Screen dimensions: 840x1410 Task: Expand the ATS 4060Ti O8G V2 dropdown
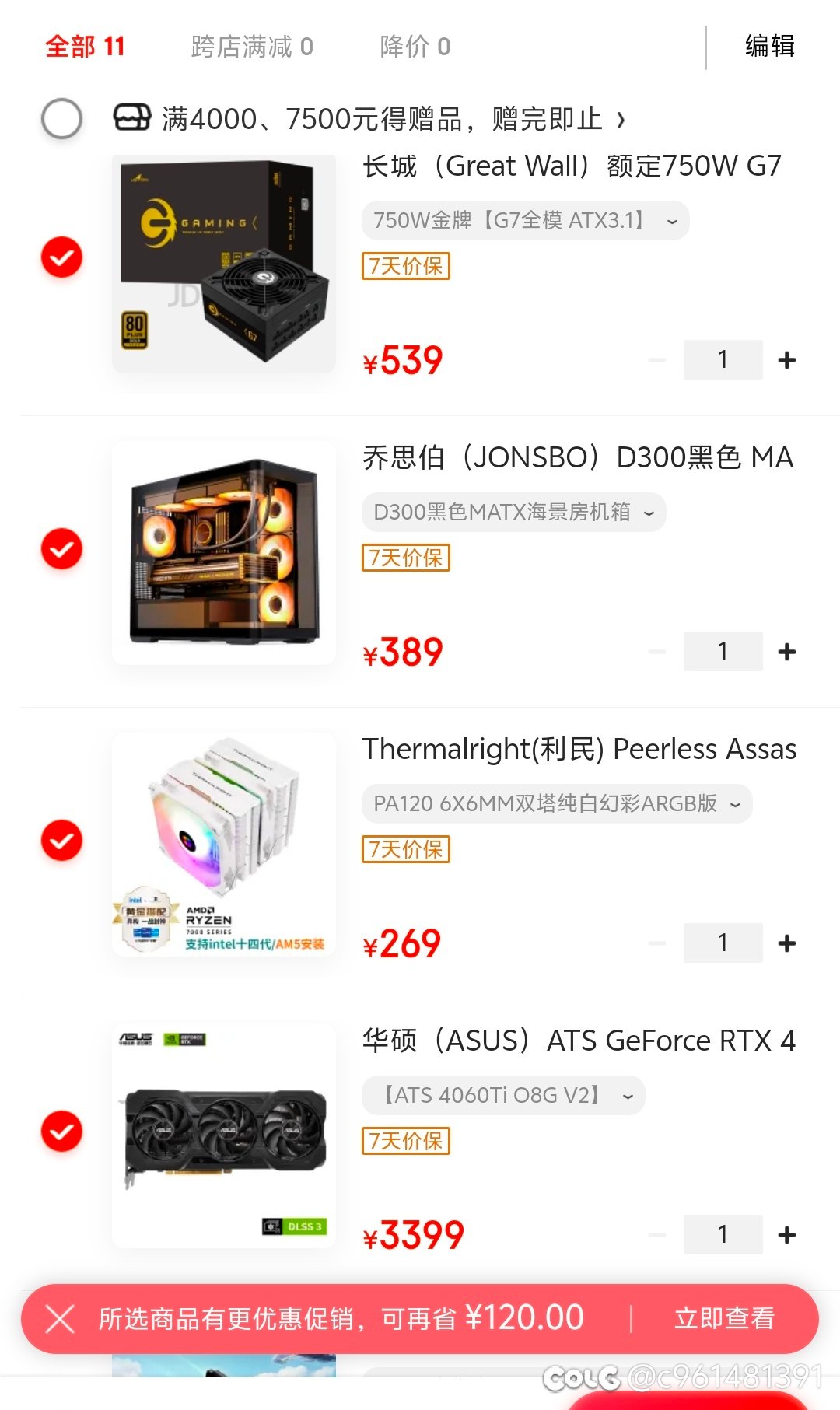pyautogui.click(x=503, y=1095)
